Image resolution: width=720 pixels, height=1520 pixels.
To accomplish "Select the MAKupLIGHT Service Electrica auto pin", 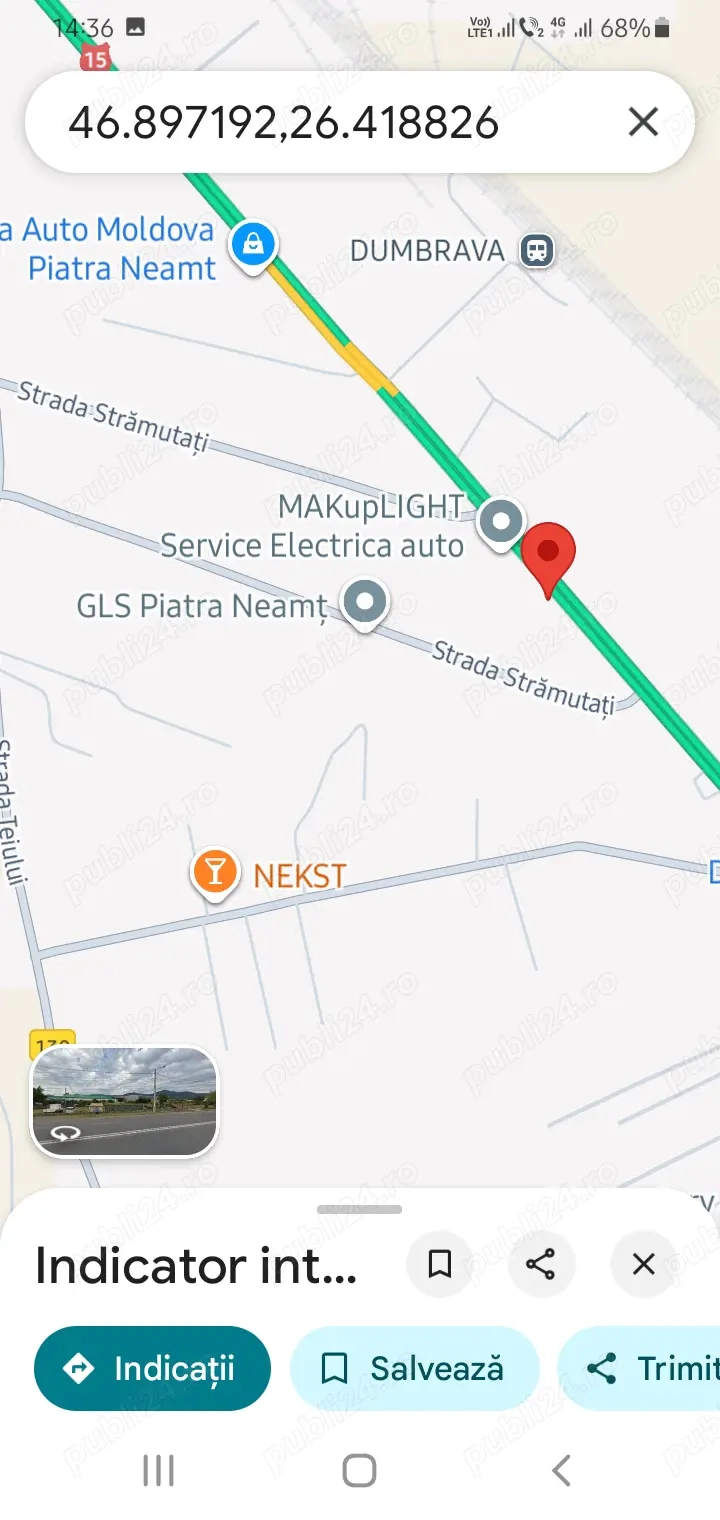I will [500, 522].
